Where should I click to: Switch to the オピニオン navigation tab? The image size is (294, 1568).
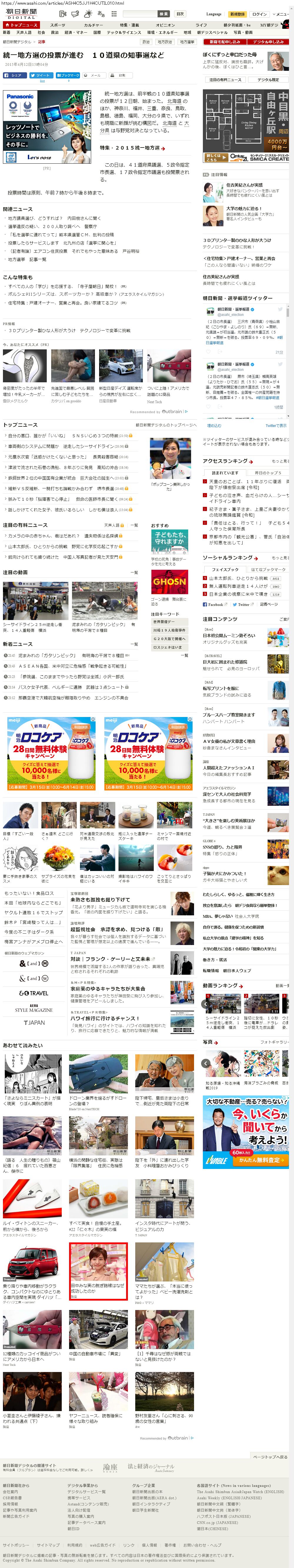(x=165, y=25)
